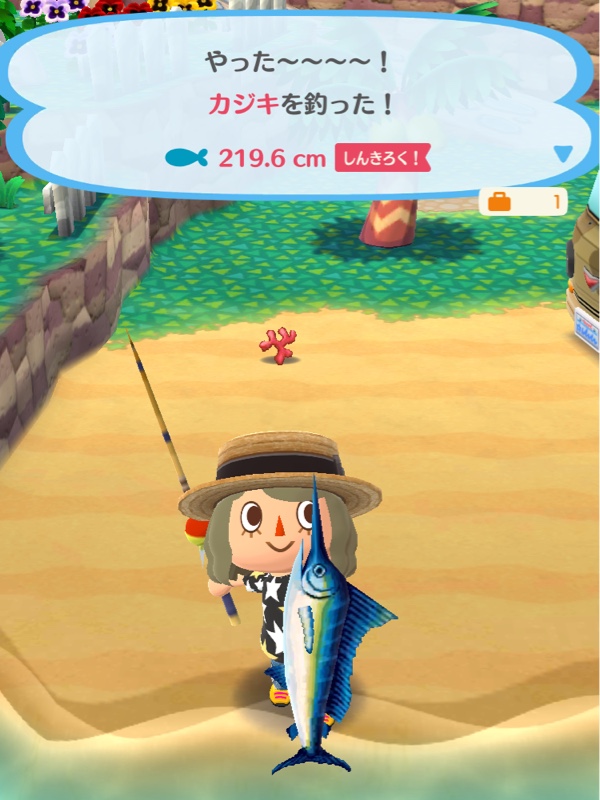Advance the dialogue with the blue arrow
Image resolution: width=600 pixels, height=800 pixels.
click(x=563, y=154)
